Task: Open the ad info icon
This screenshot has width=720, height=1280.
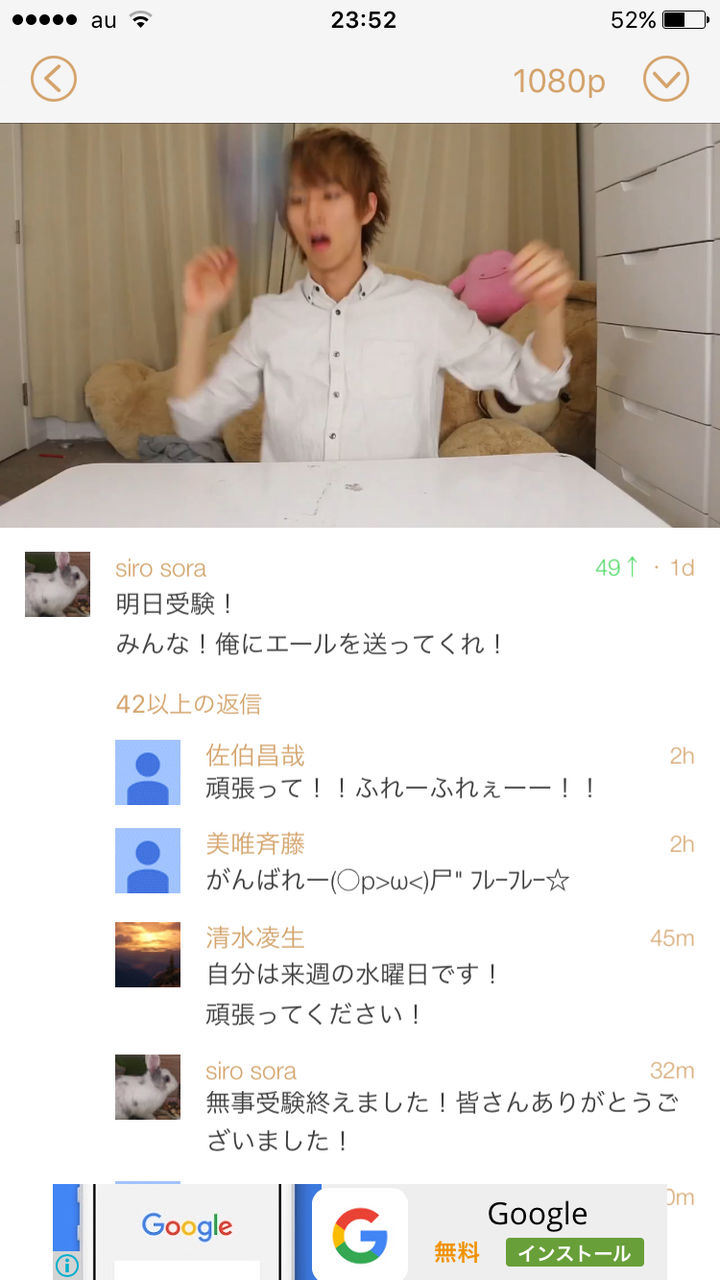Action: pyautogui.click(x=66, y=1265)
